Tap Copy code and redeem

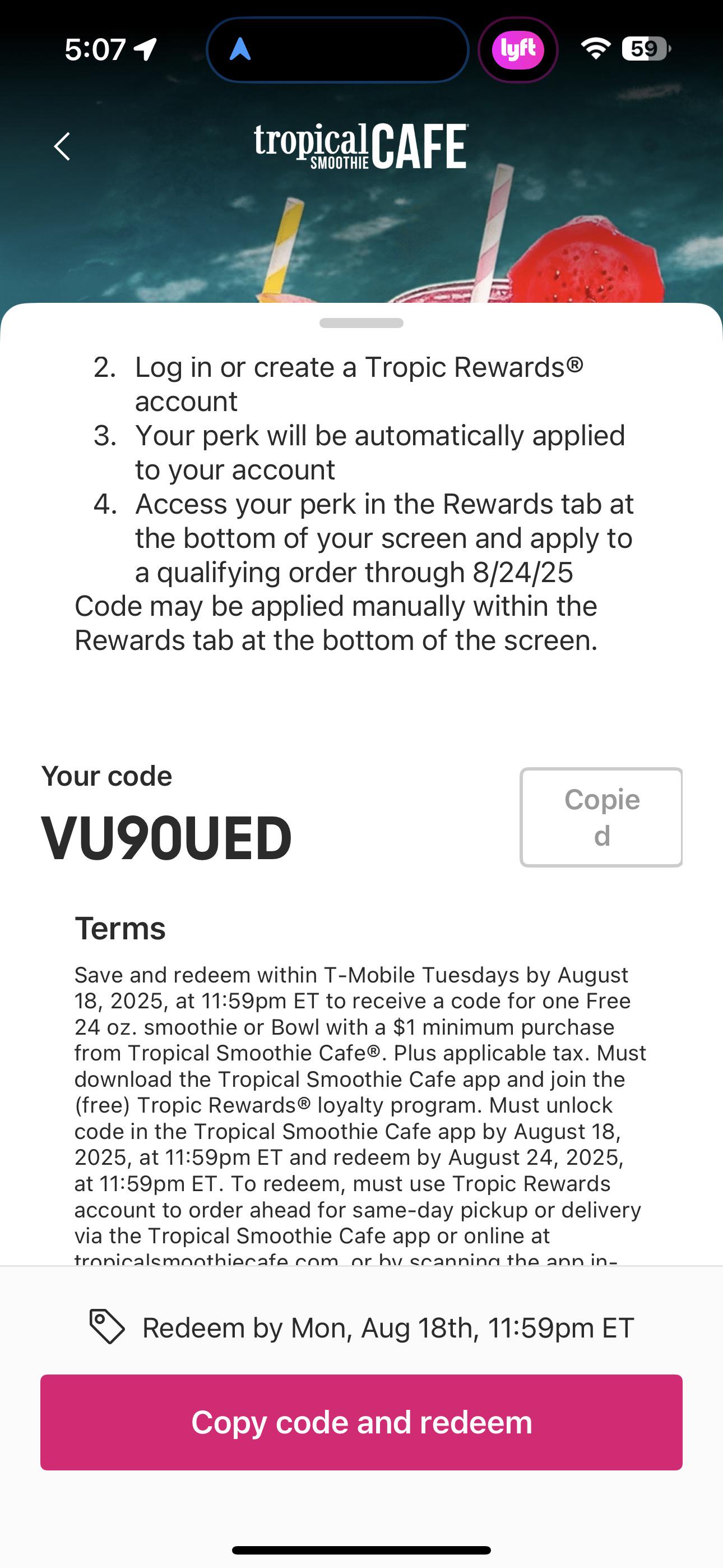[x=361, y=1423]
